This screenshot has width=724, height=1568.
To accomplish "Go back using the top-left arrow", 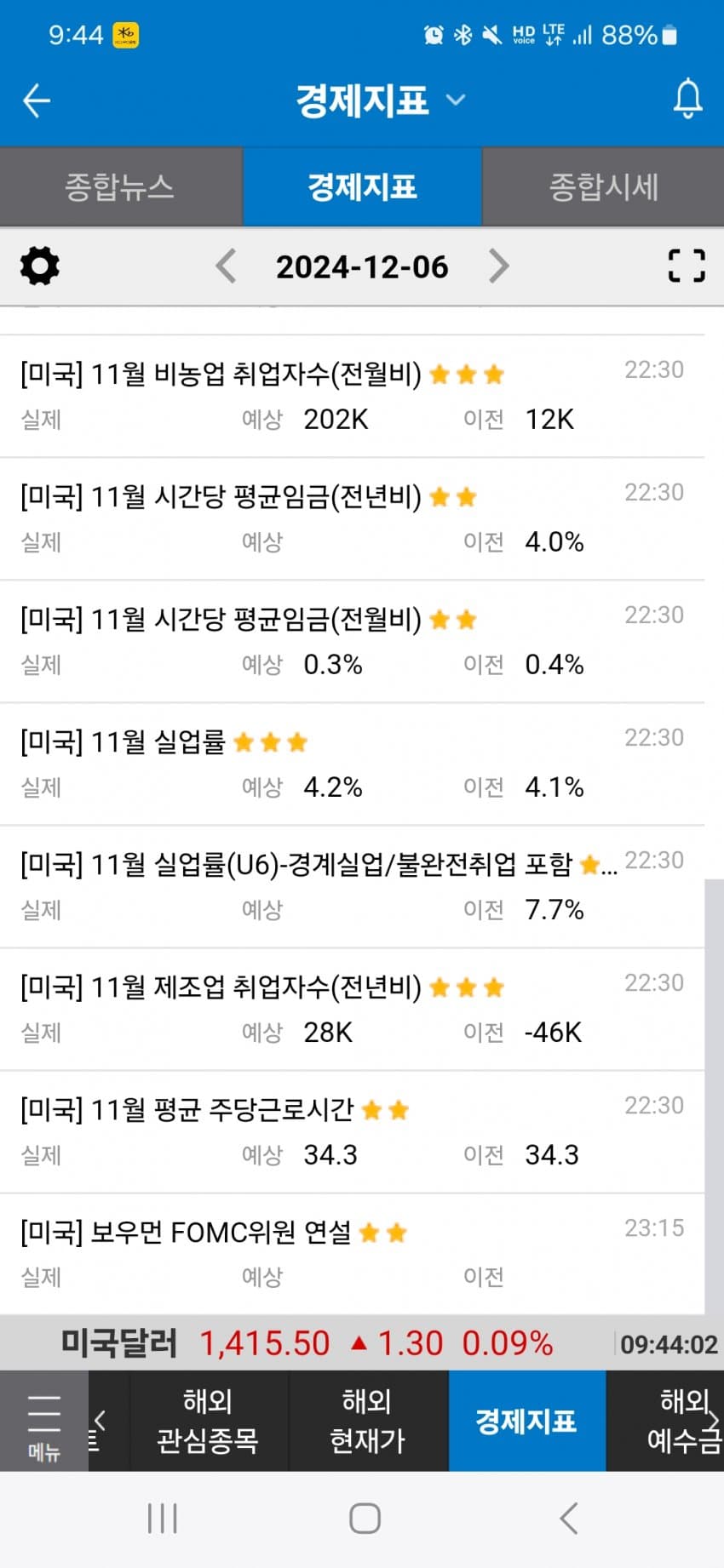I will [37, 100].
